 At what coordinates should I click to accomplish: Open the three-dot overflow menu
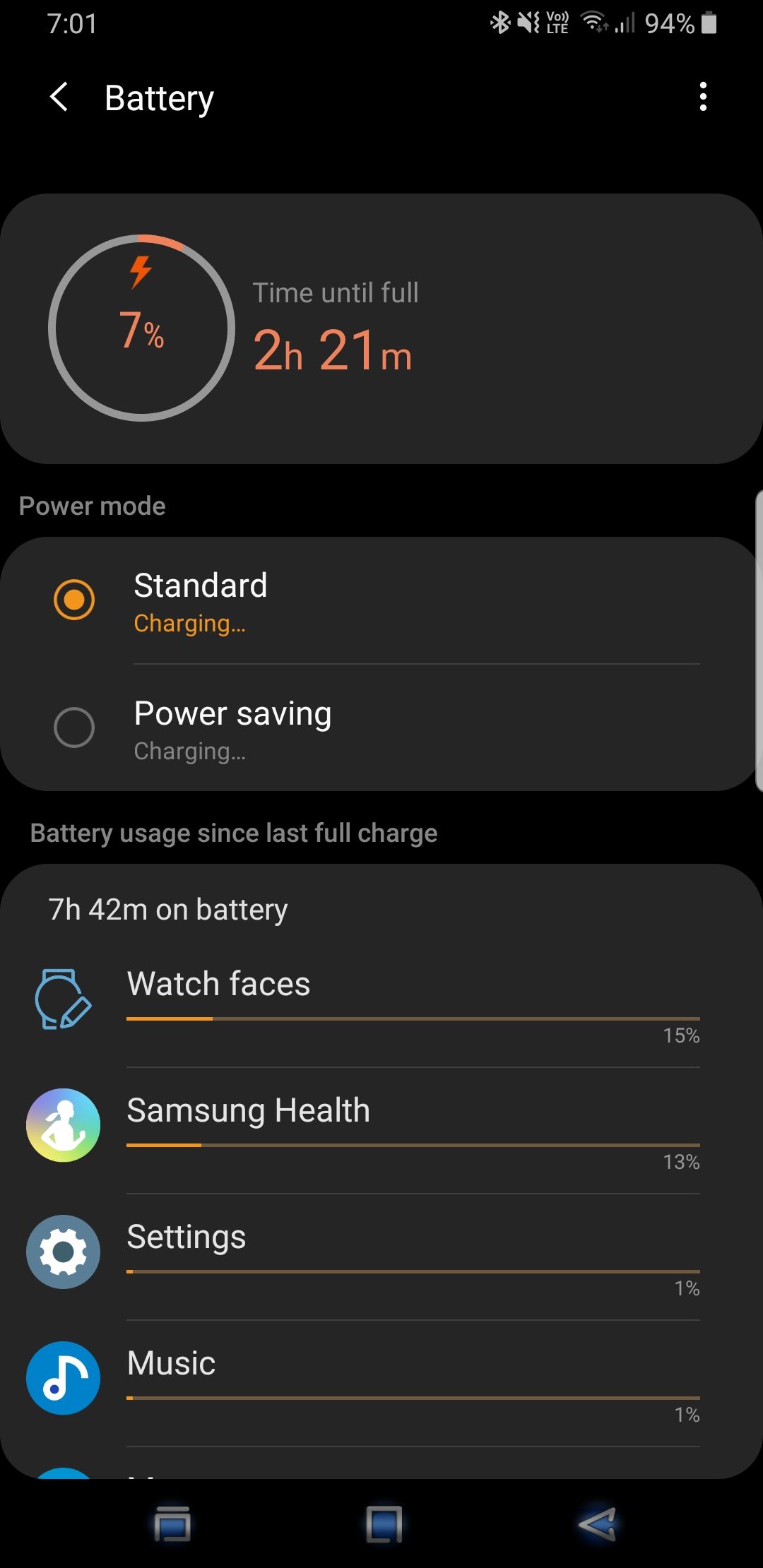pyautogui.click(x=703, y=98)
